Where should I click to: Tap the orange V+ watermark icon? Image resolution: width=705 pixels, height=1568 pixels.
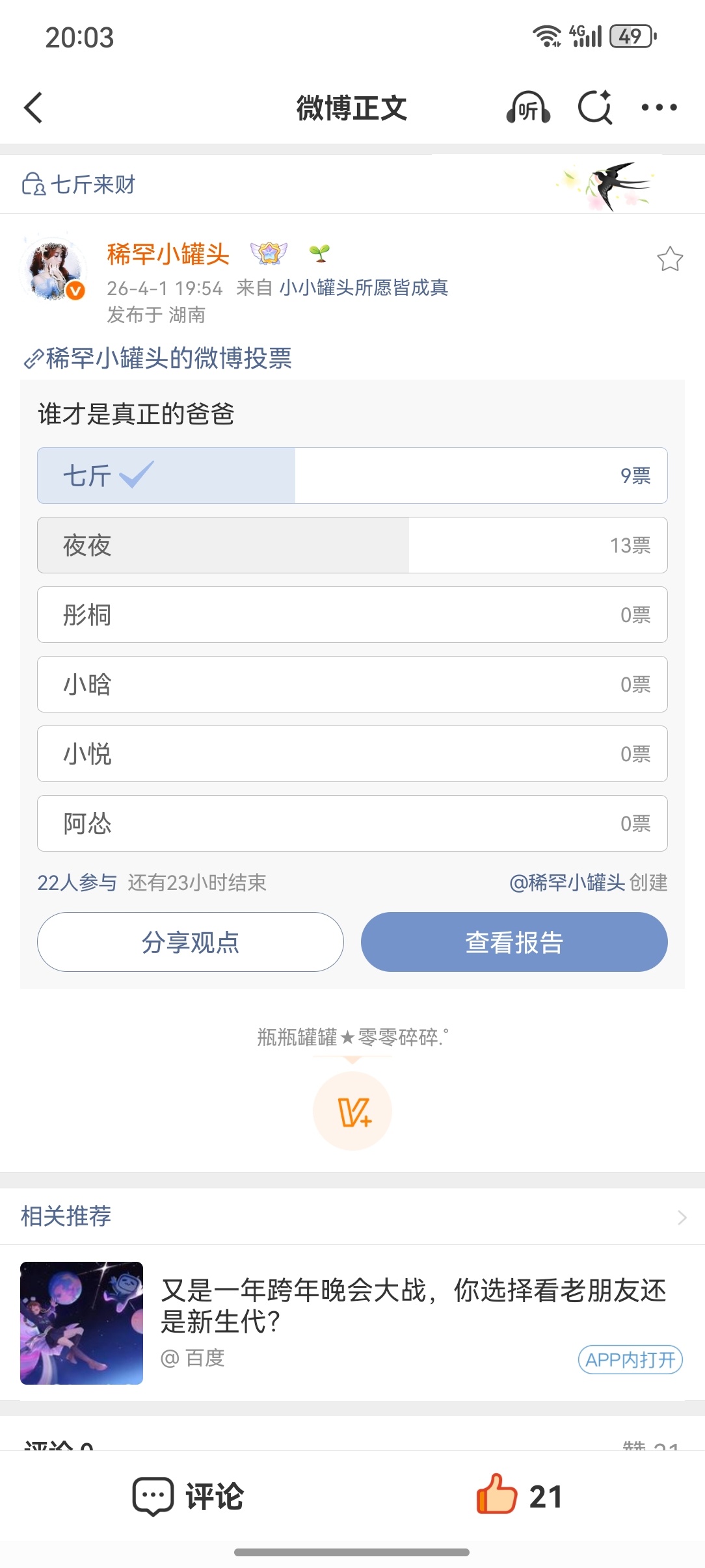[x=352, y=1110]
